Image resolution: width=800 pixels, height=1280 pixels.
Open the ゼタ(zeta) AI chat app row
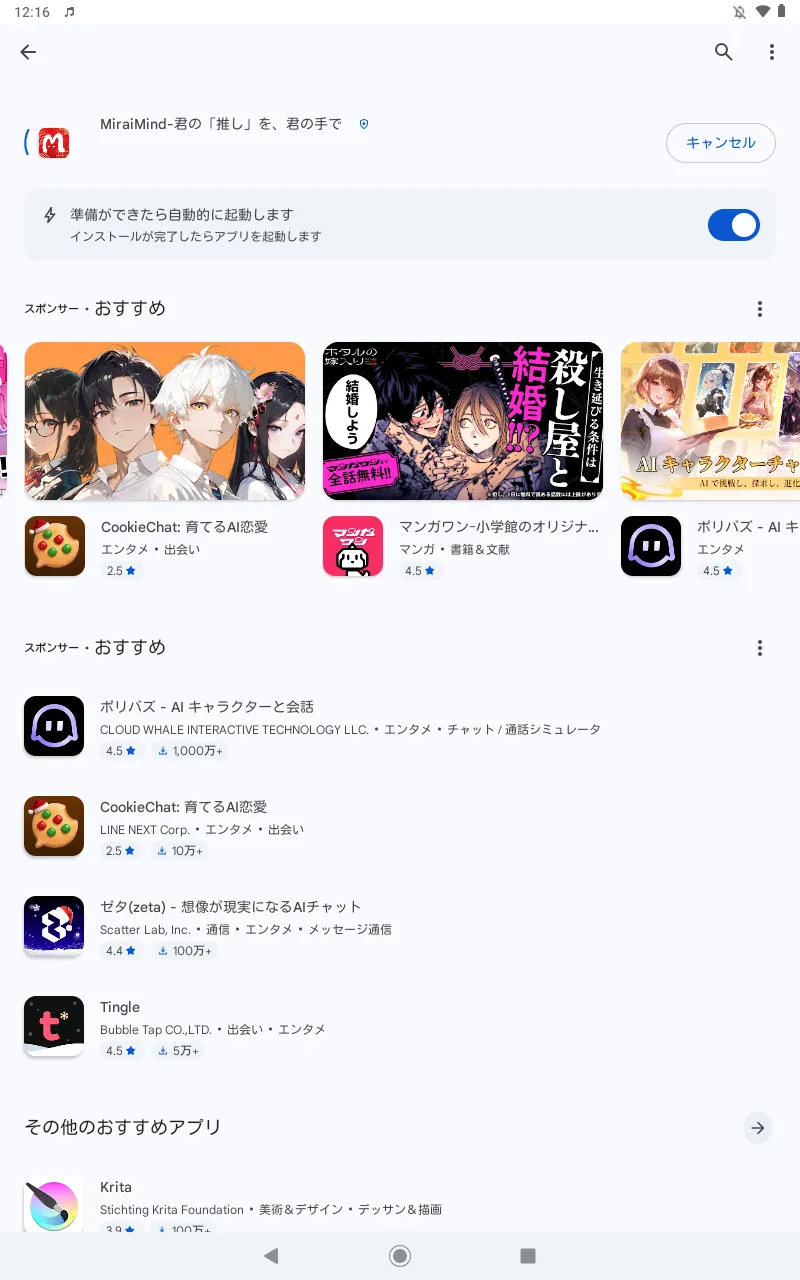point(400,927)
